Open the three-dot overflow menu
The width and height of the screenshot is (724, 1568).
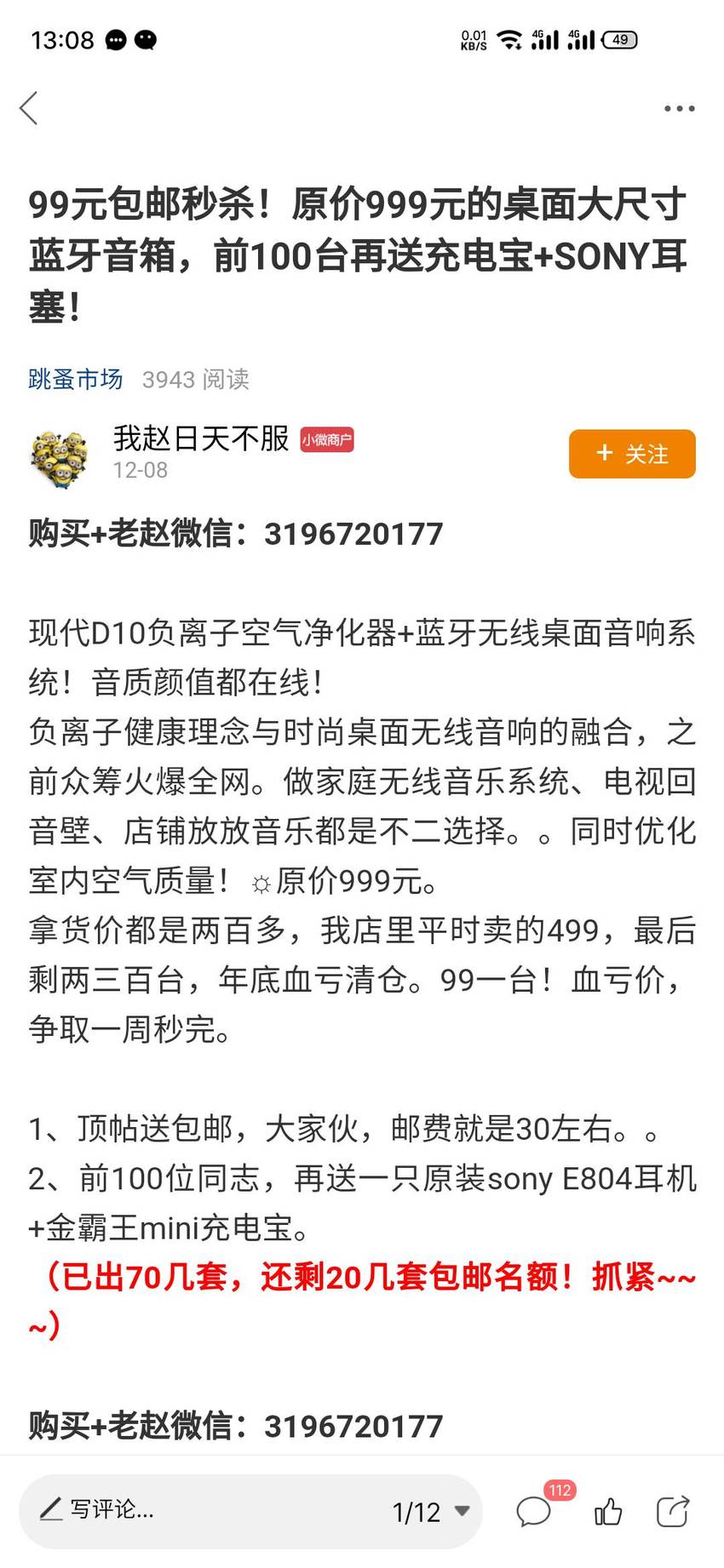pyautogui.click(x=679, y=109)
